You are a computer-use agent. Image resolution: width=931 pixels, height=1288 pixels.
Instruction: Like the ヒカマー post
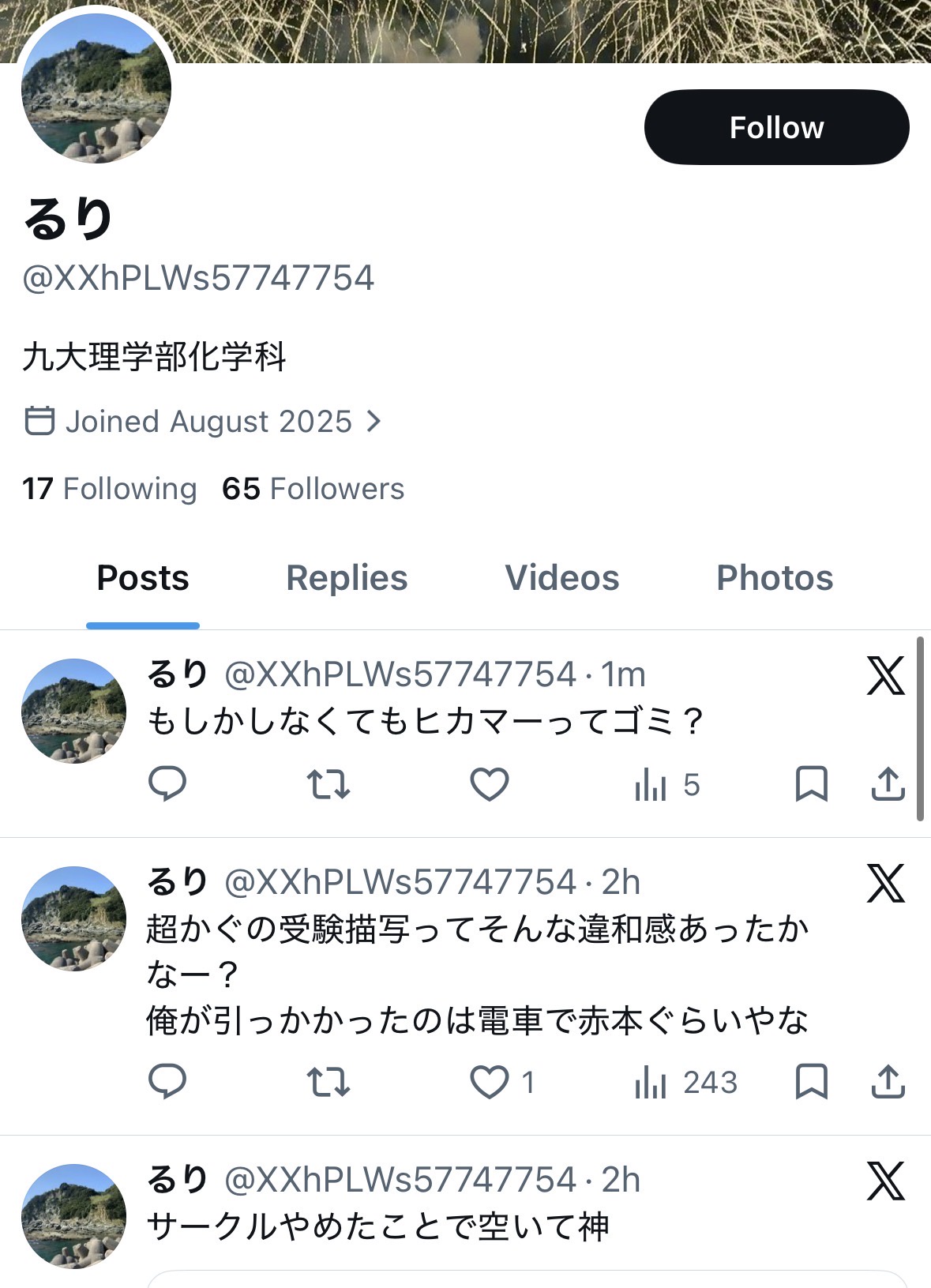coord(490,784)
